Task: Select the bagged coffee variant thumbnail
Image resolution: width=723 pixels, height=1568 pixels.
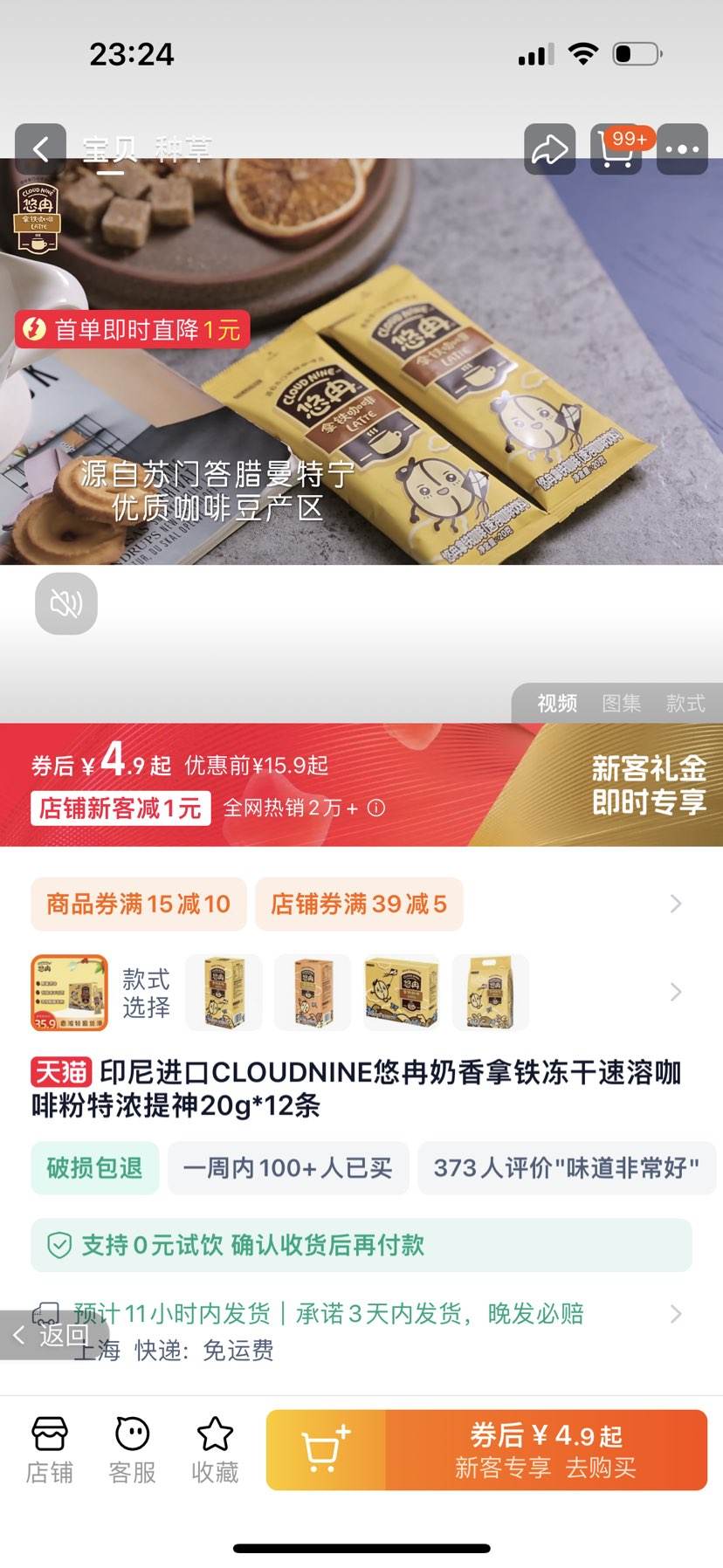Action: pyautogui.click(x=490, y=992)
